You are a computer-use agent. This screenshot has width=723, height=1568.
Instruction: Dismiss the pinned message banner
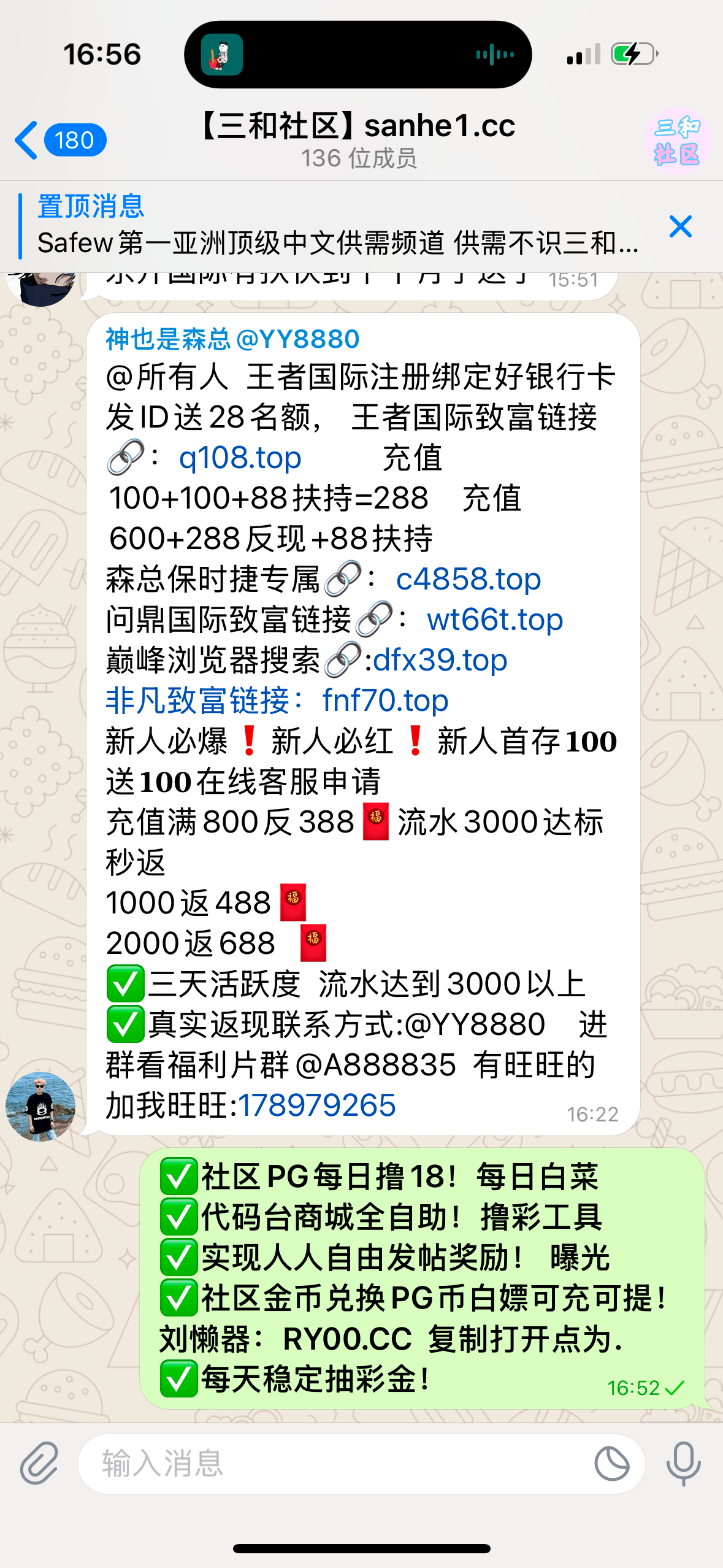[x=681, y=226]
